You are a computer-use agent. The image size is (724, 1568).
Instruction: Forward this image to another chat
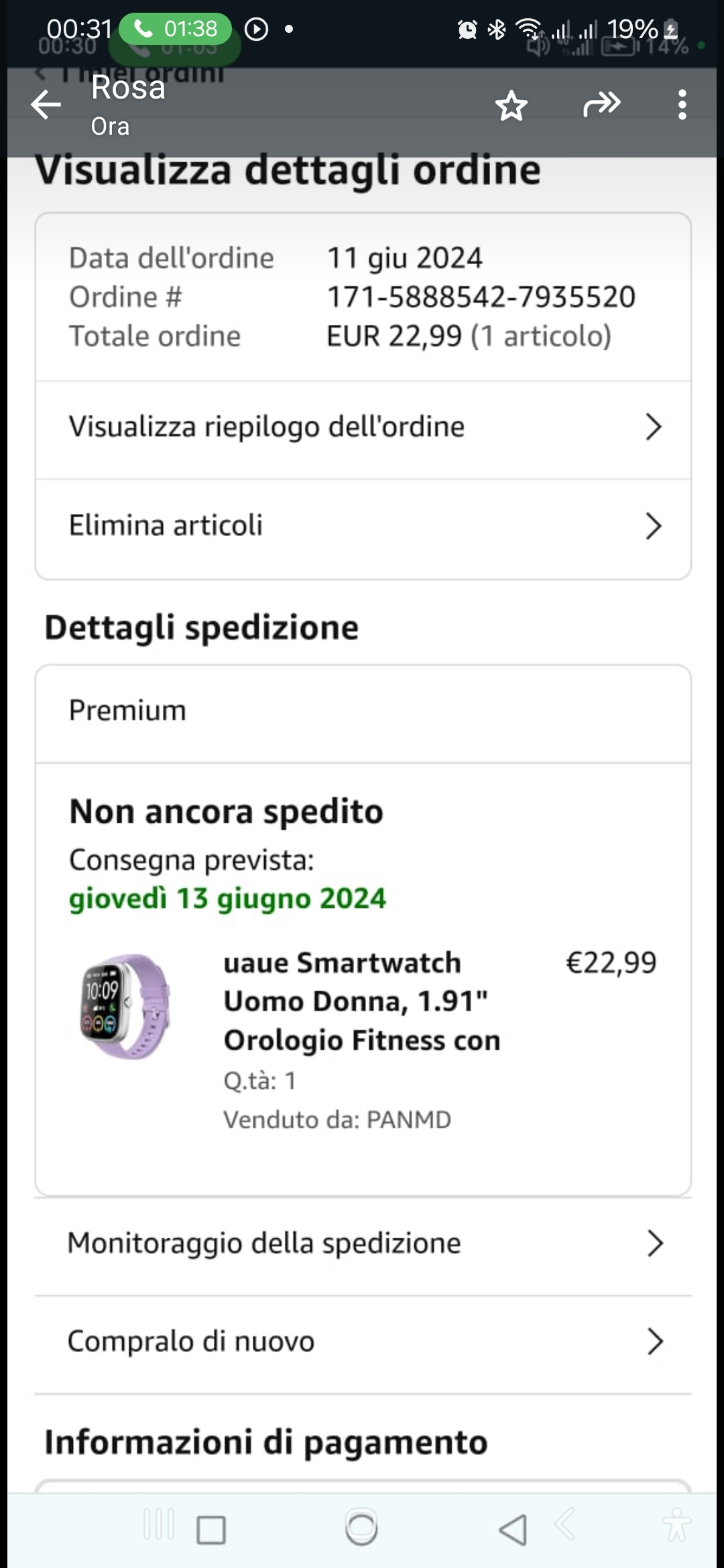pos(601,105)
